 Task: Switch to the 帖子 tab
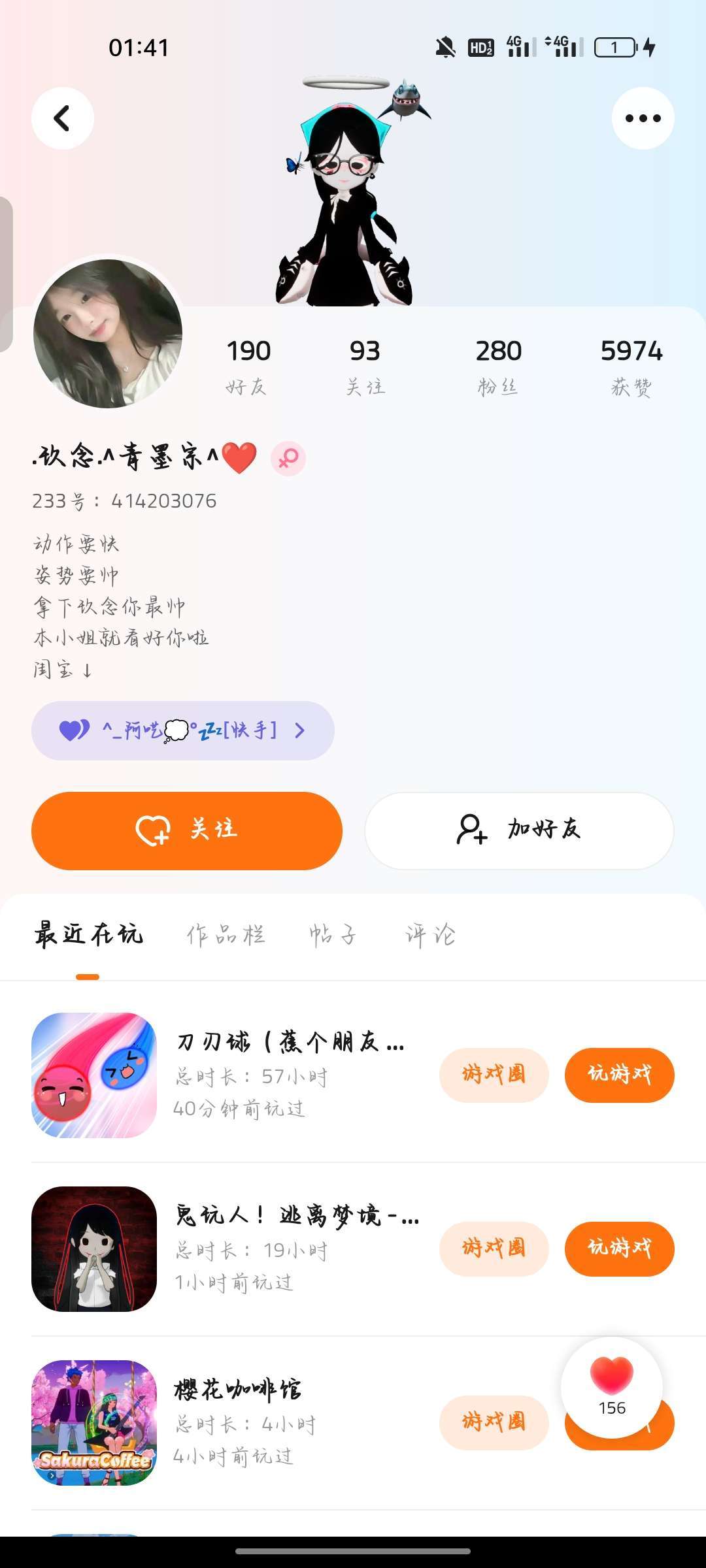point(333,935)
